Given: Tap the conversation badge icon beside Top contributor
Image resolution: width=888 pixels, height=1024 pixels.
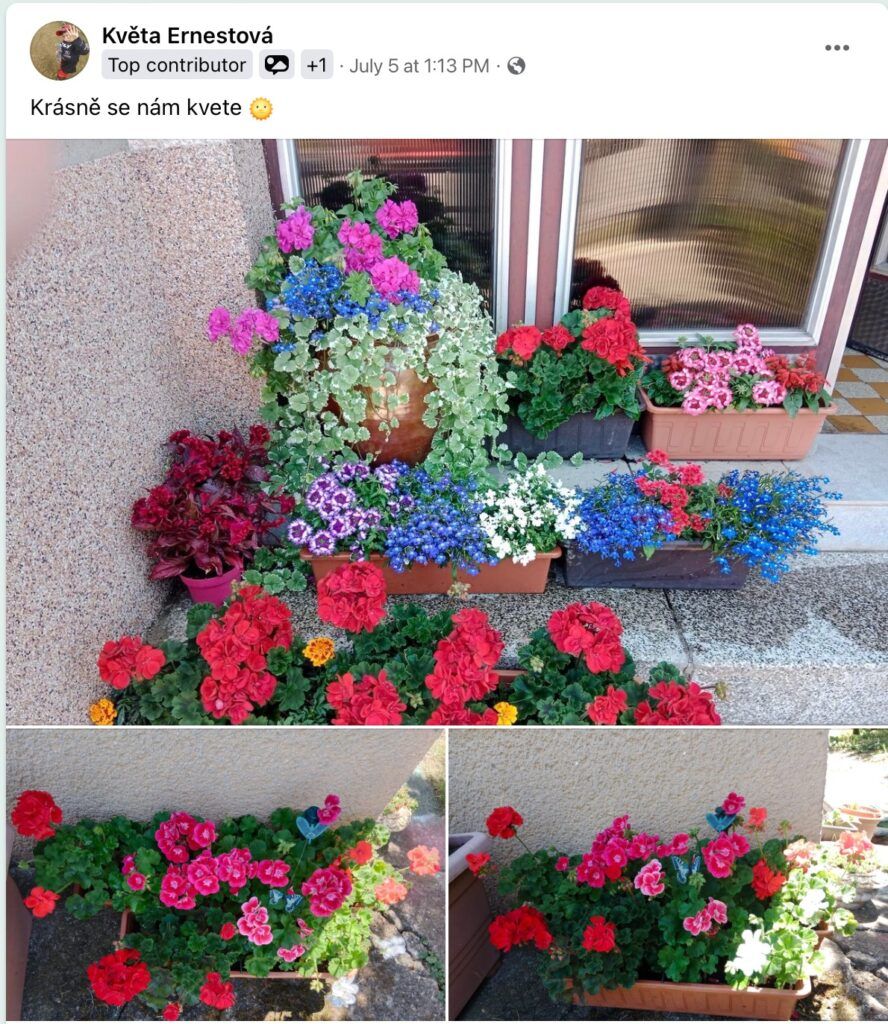Looking at the screenshot, I should [276, 66].
